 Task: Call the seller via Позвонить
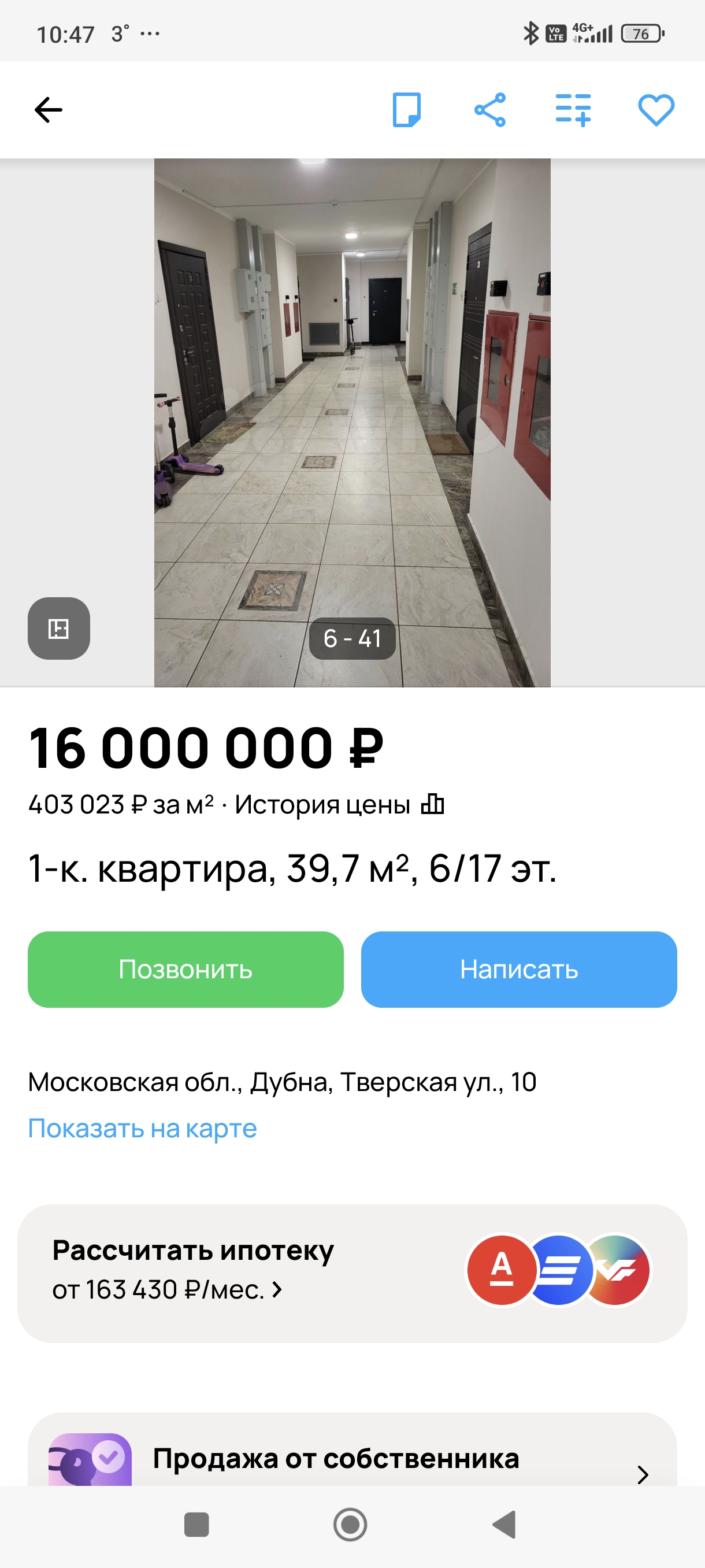pos(185,969)
